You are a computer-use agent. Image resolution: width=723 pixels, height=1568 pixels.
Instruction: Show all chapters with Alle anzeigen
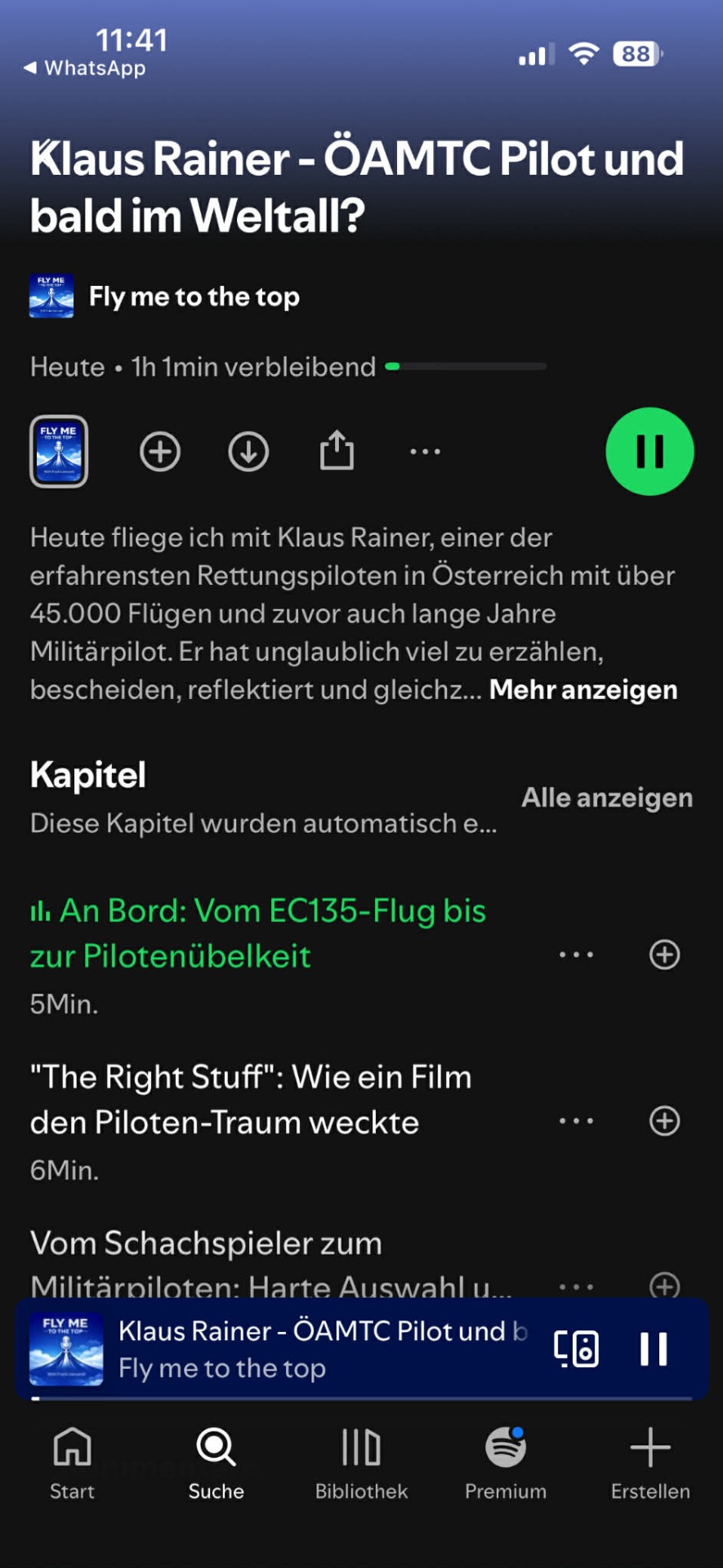[x=606, y=798]
